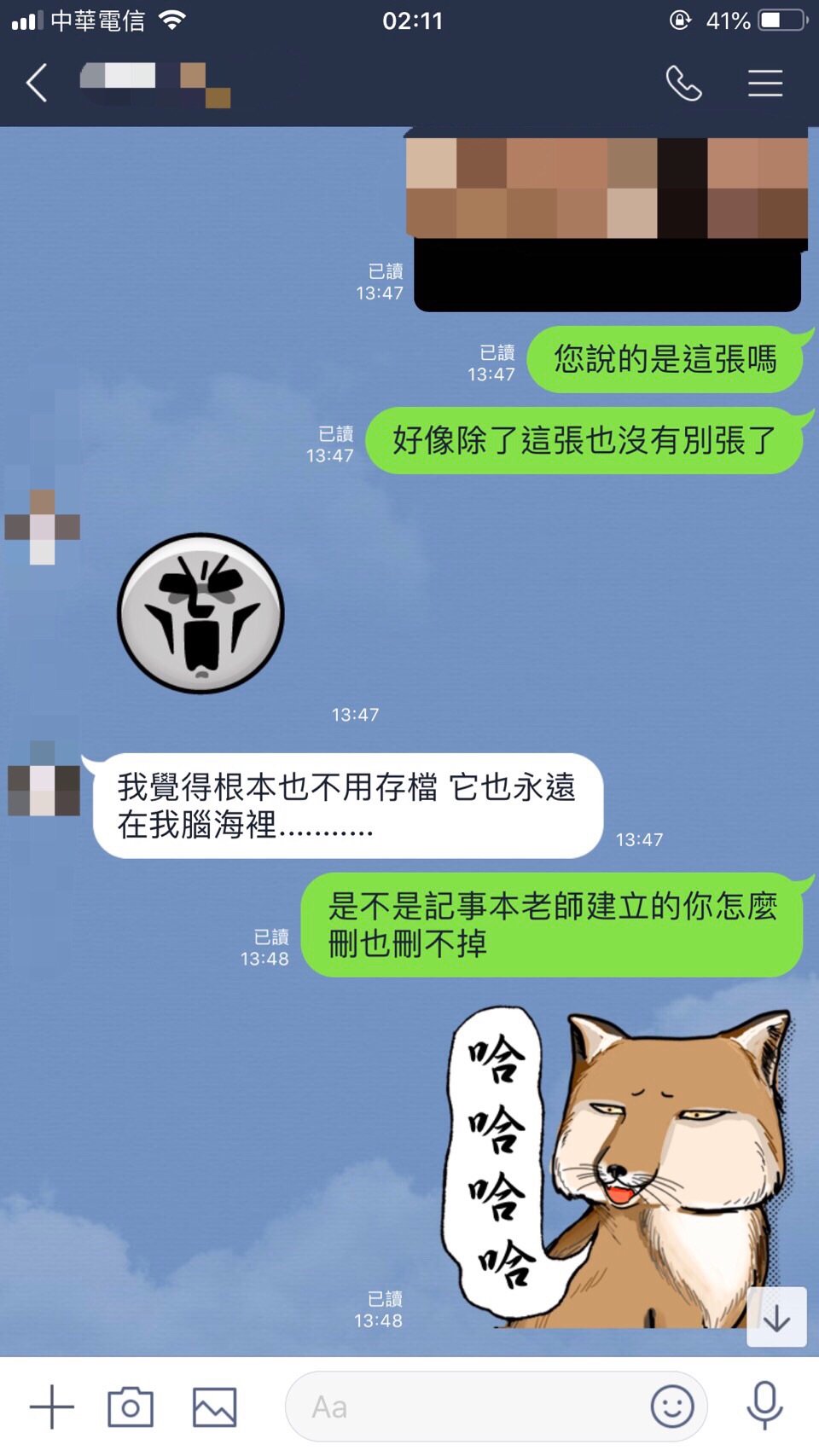Screen dimensions: 819x1456
Task: Jump to the latest message with down arrow
Action: click(x=776, y=1318)
